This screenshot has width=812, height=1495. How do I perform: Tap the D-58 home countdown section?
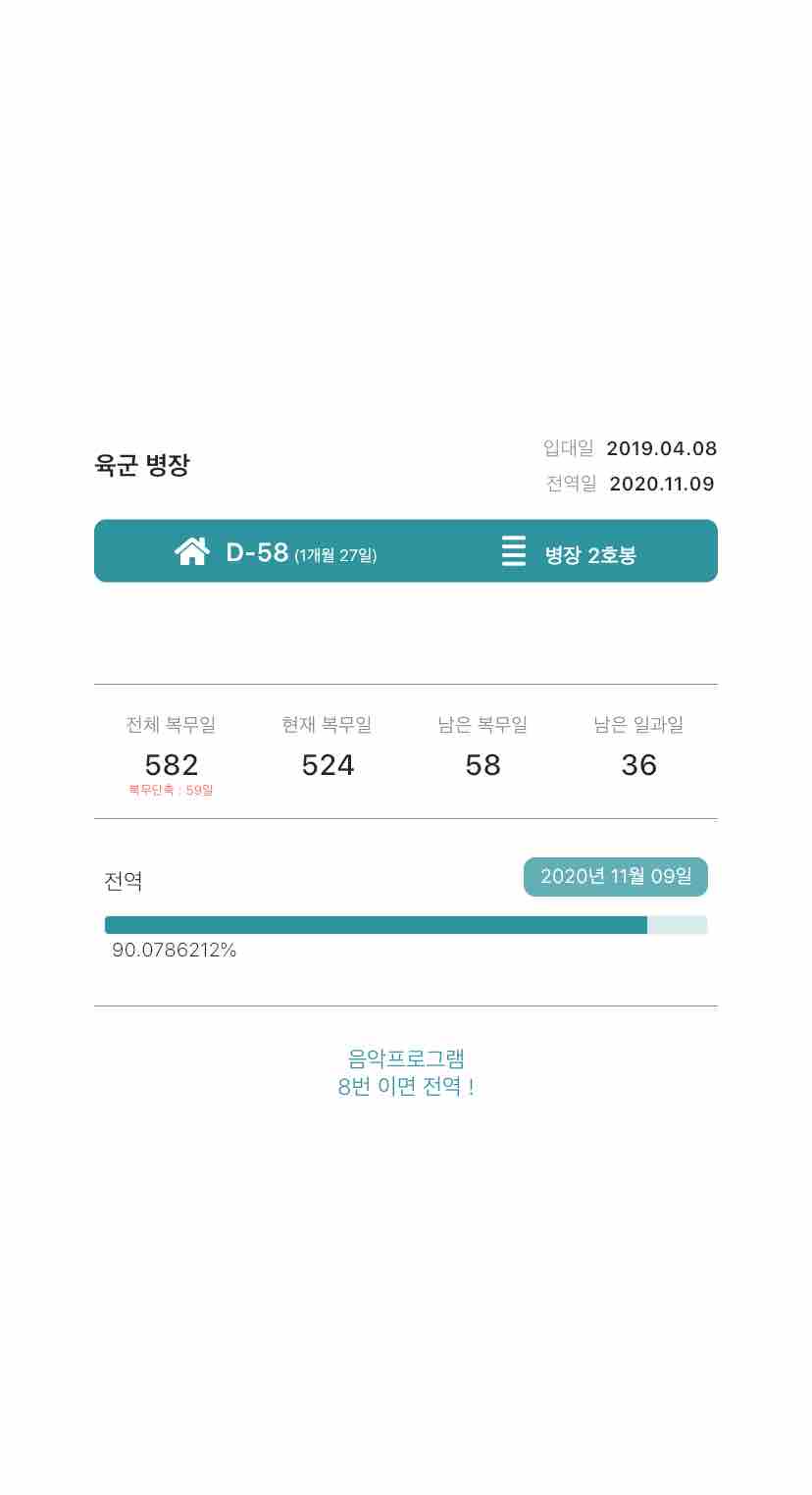tap(276, 552)
